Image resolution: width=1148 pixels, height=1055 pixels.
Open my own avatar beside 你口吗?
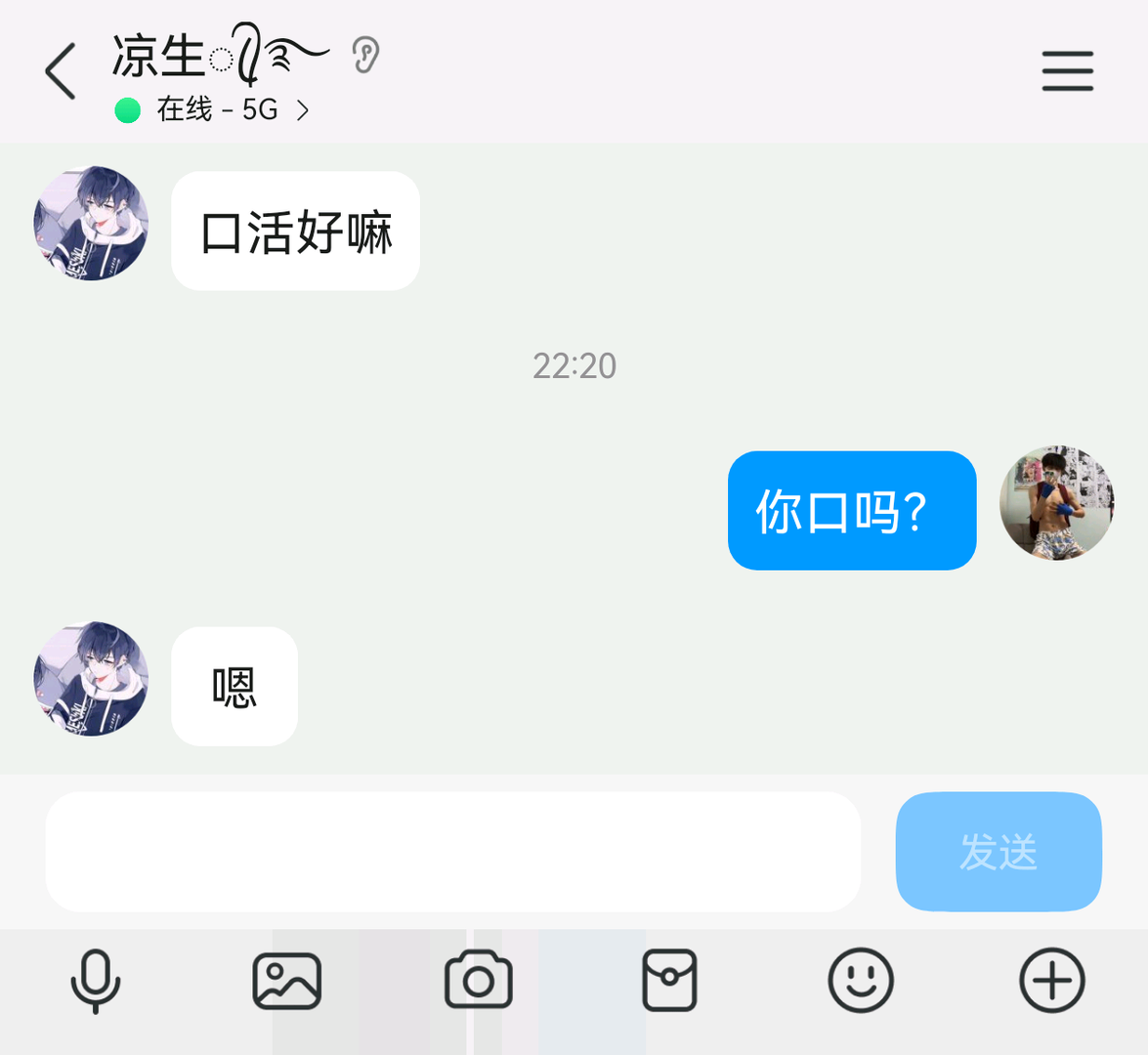(x=1056, y=504)
